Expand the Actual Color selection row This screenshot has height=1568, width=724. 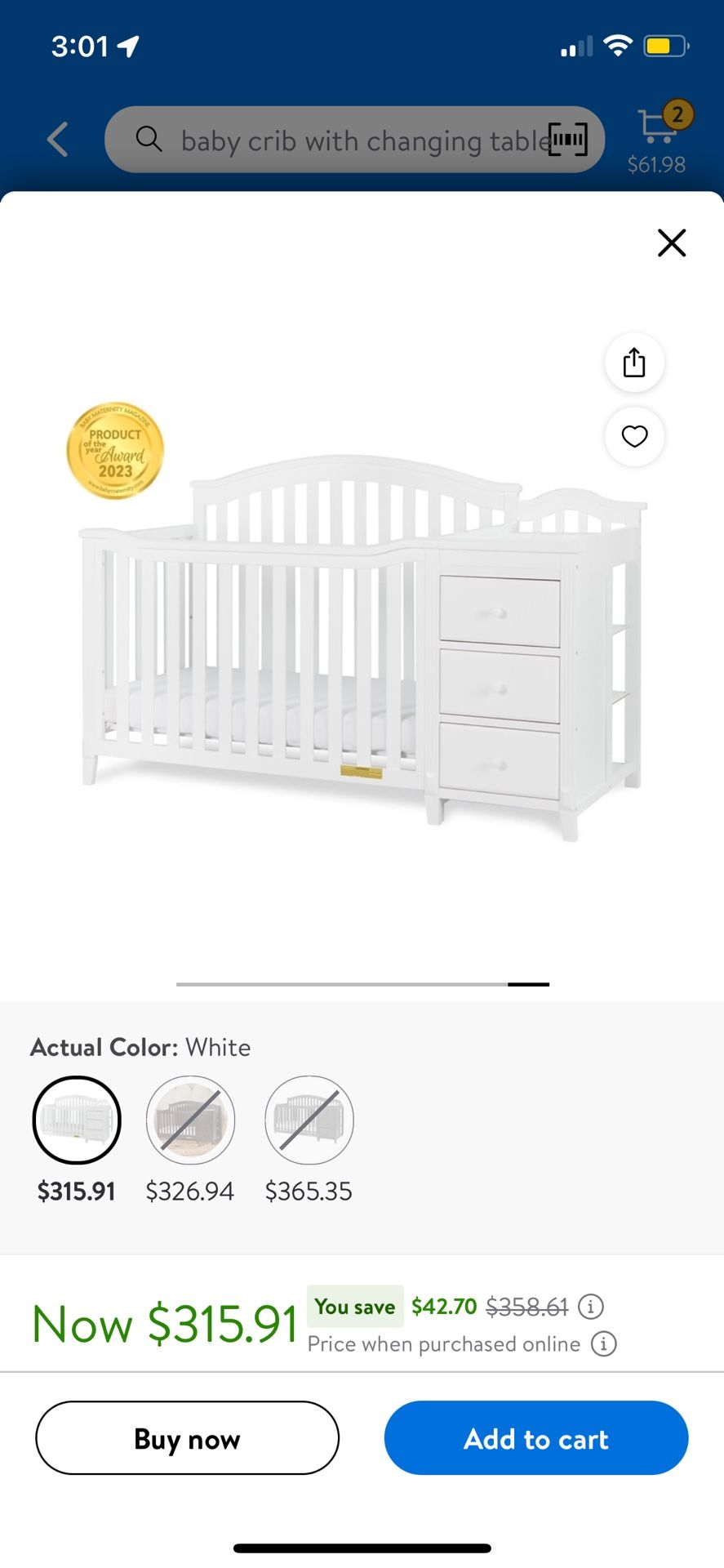point(140,1047)
